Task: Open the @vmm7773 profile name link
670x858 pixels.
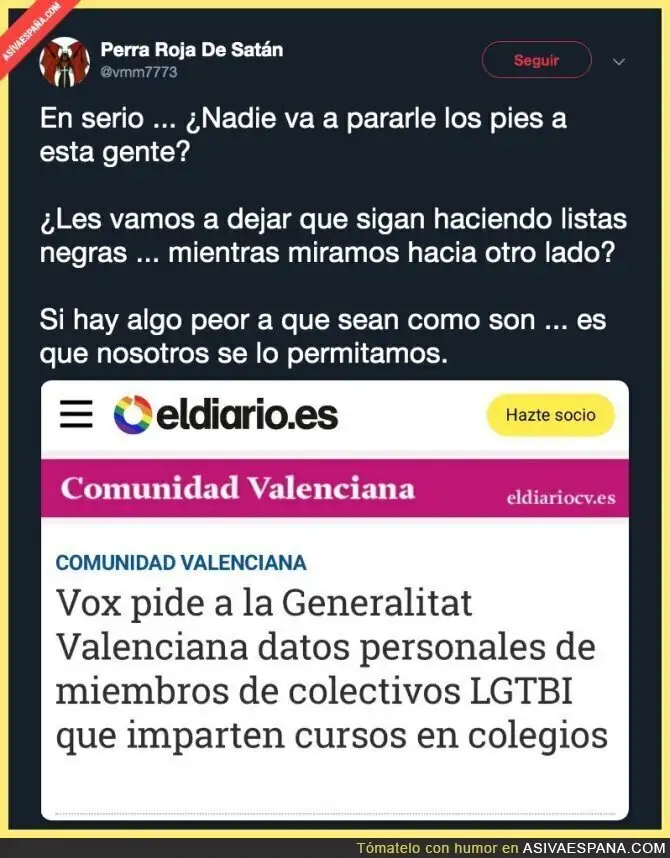Action: [139, 72]
